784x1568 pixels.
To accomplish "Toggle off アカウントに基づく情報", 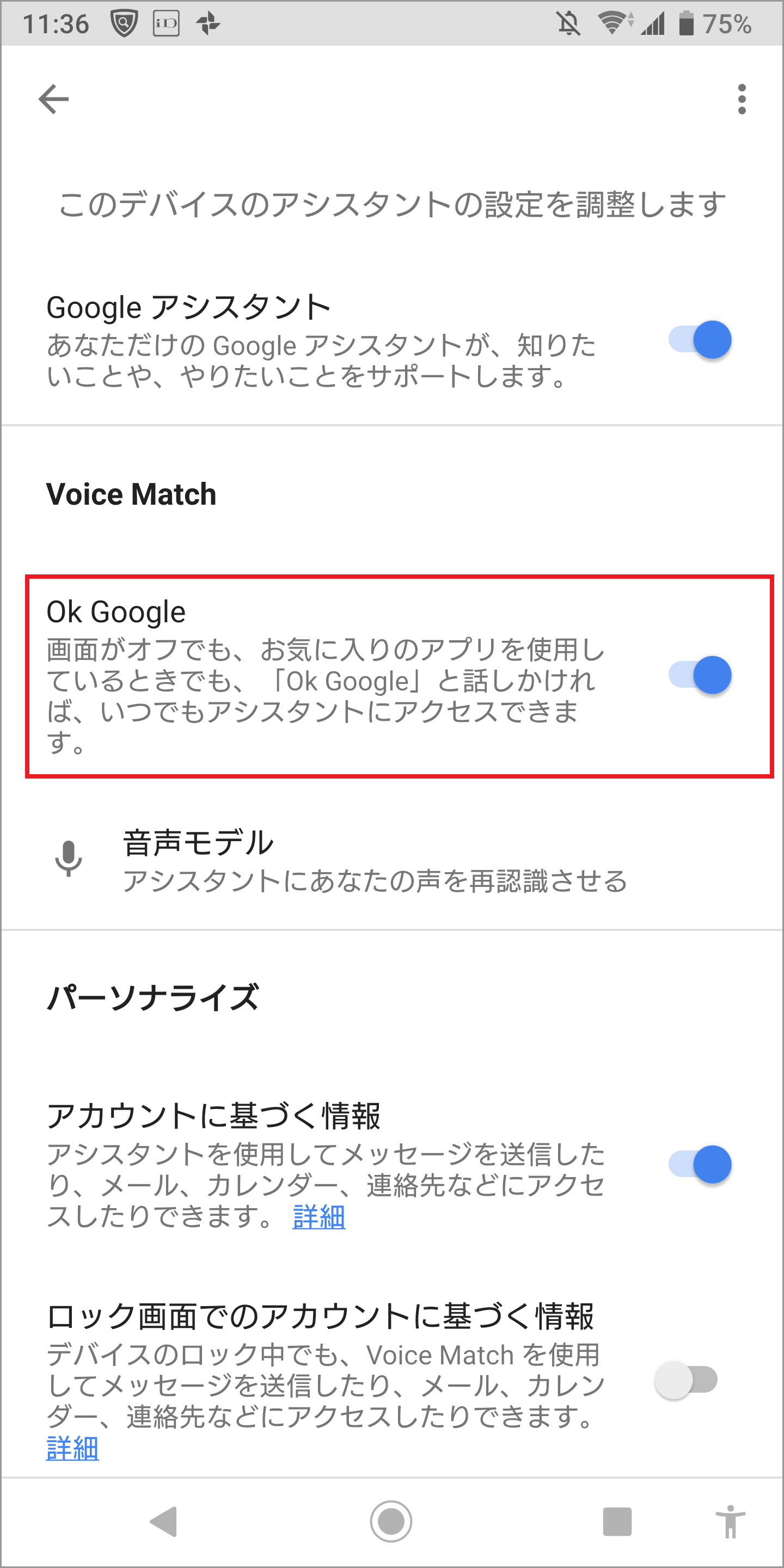I will click(700, 1164).
